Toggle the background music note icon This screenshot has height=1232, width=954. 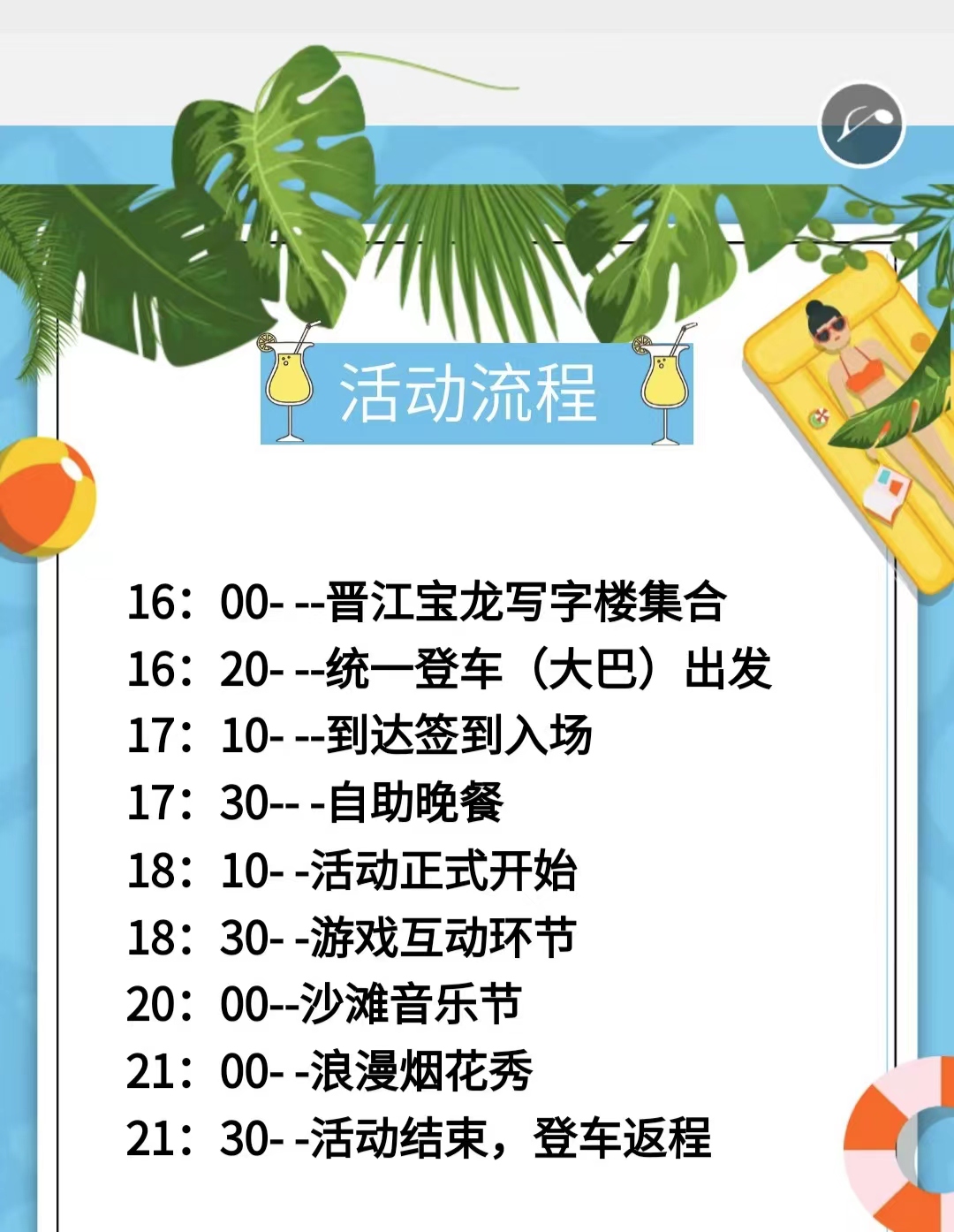pyautogui.click(x=861, y=125)
